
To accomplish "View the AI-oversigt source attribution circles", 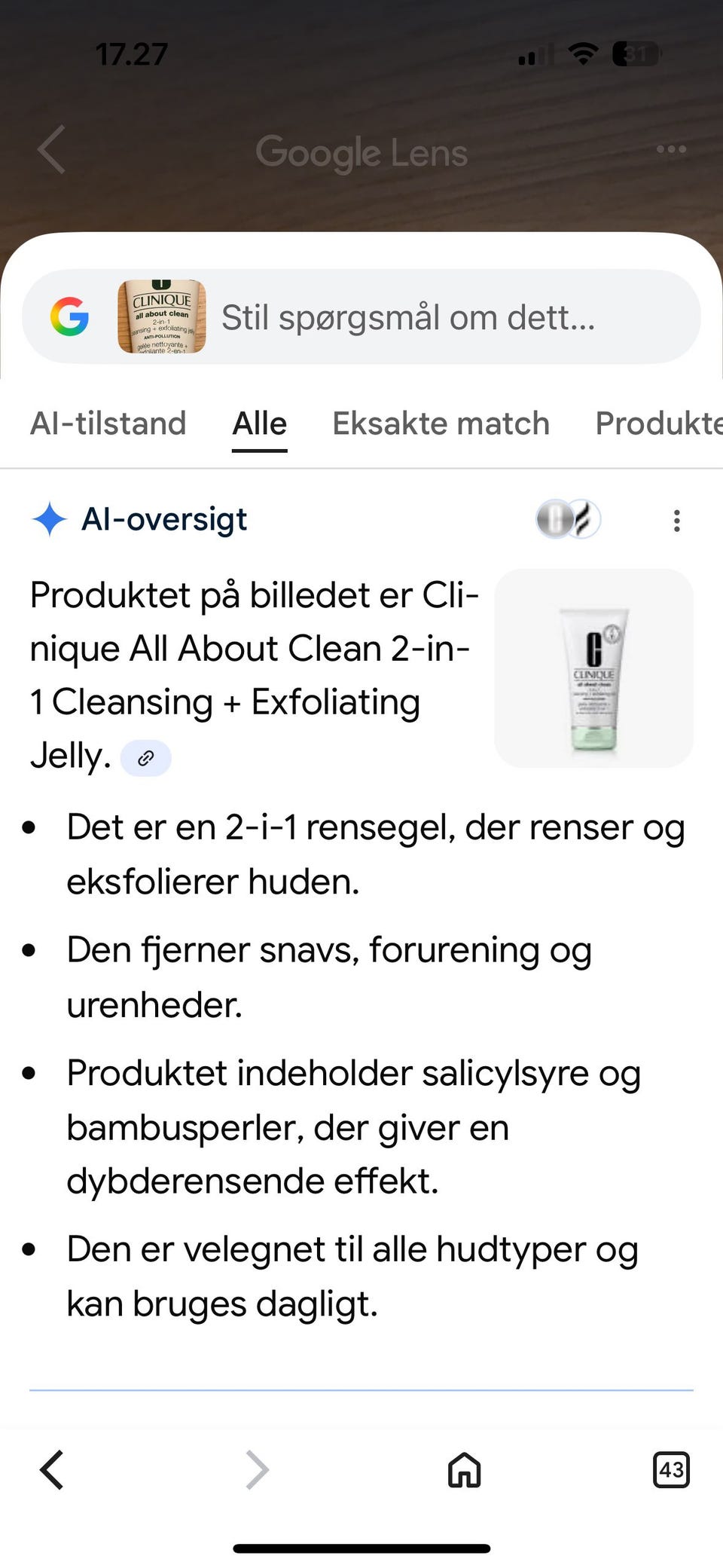I will tap(569, 519).
